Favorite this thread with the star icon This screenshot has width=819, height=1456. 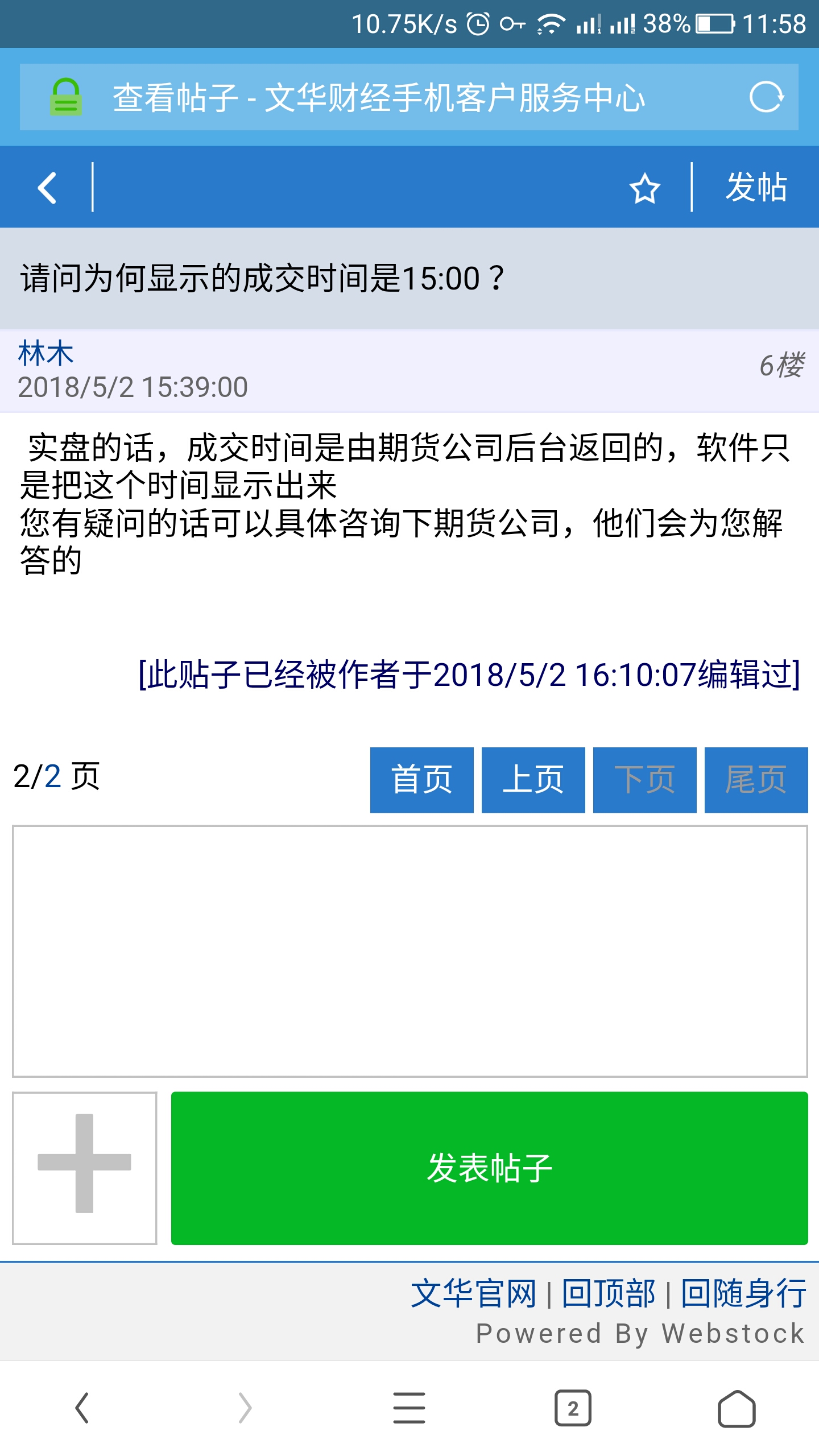pyautogui.click(x=644, y=188)
